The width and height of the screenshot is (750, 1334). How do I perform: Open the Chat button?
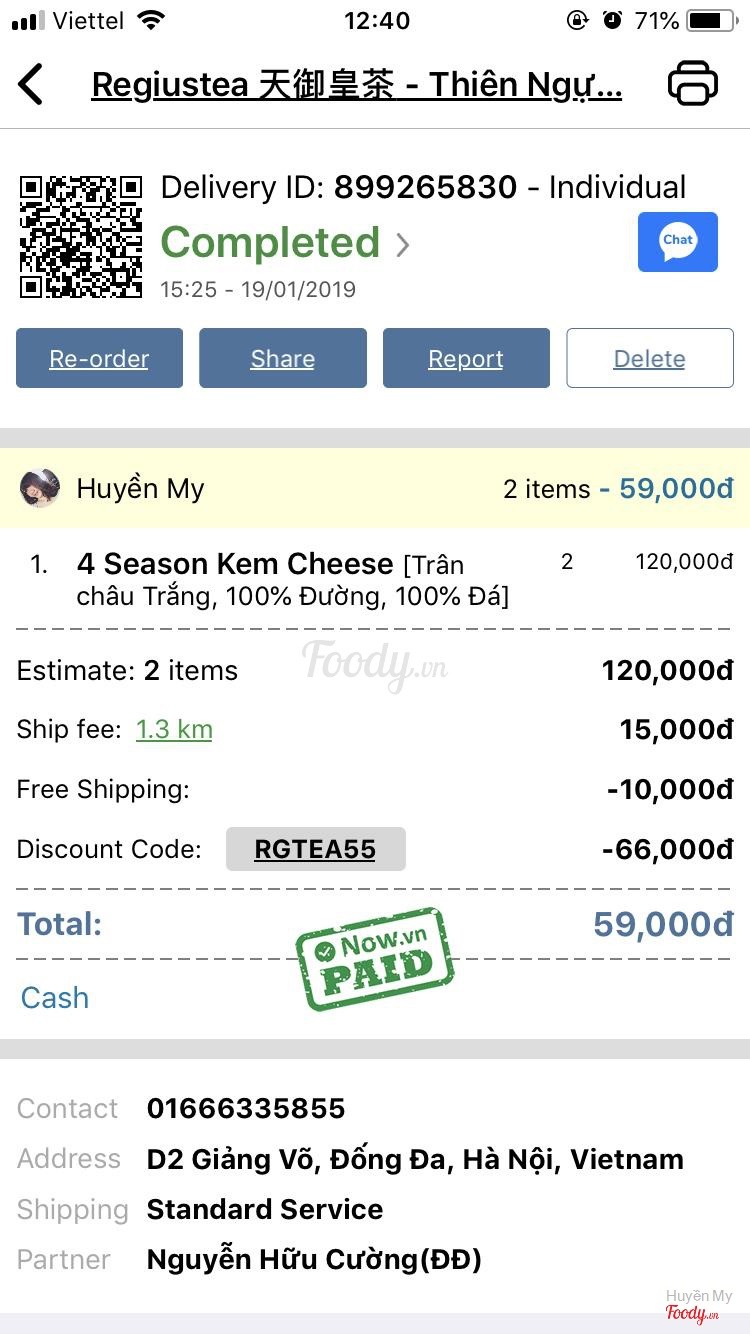coord(677,242)
